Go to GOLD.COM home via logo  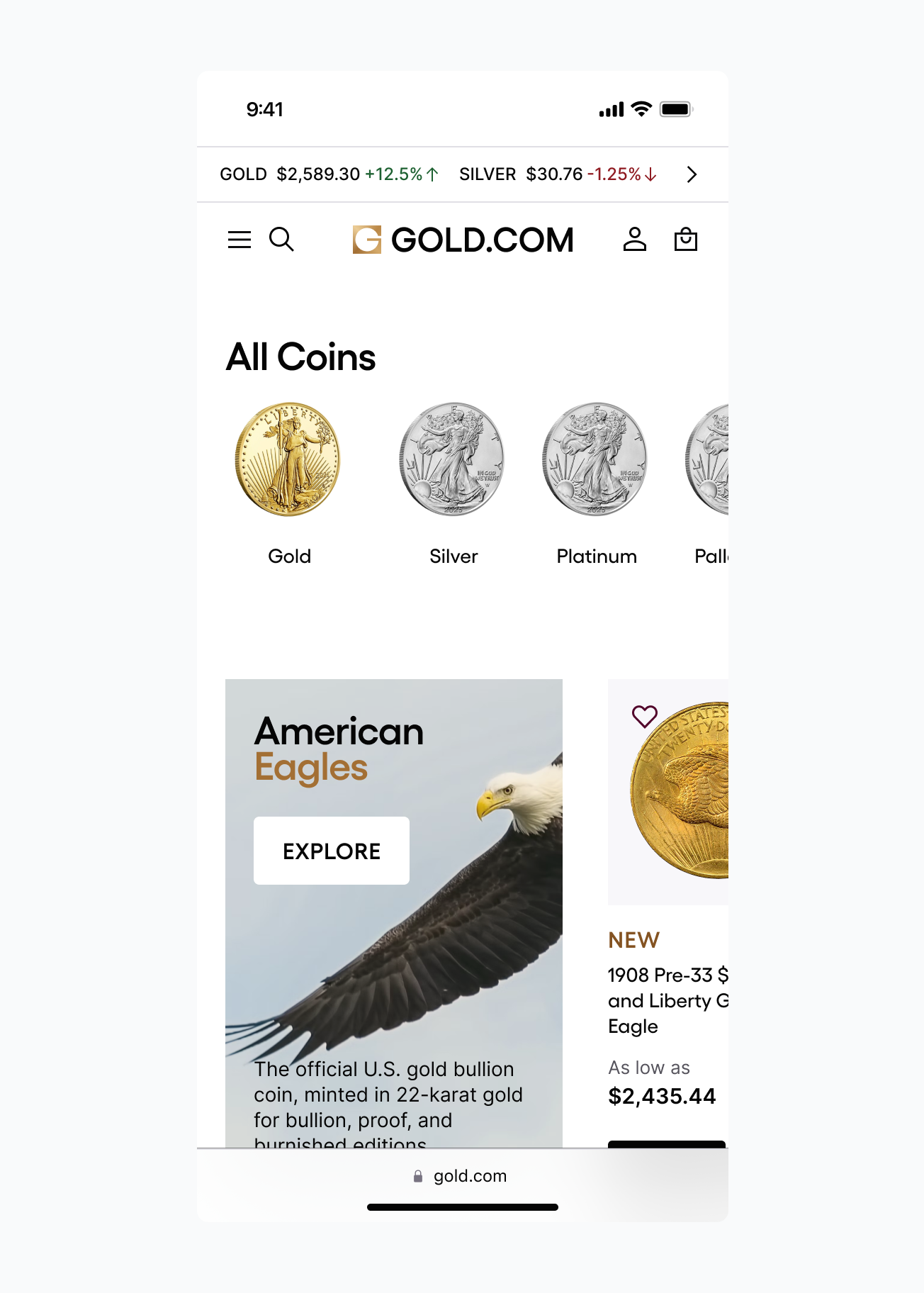tap(463, 240)
